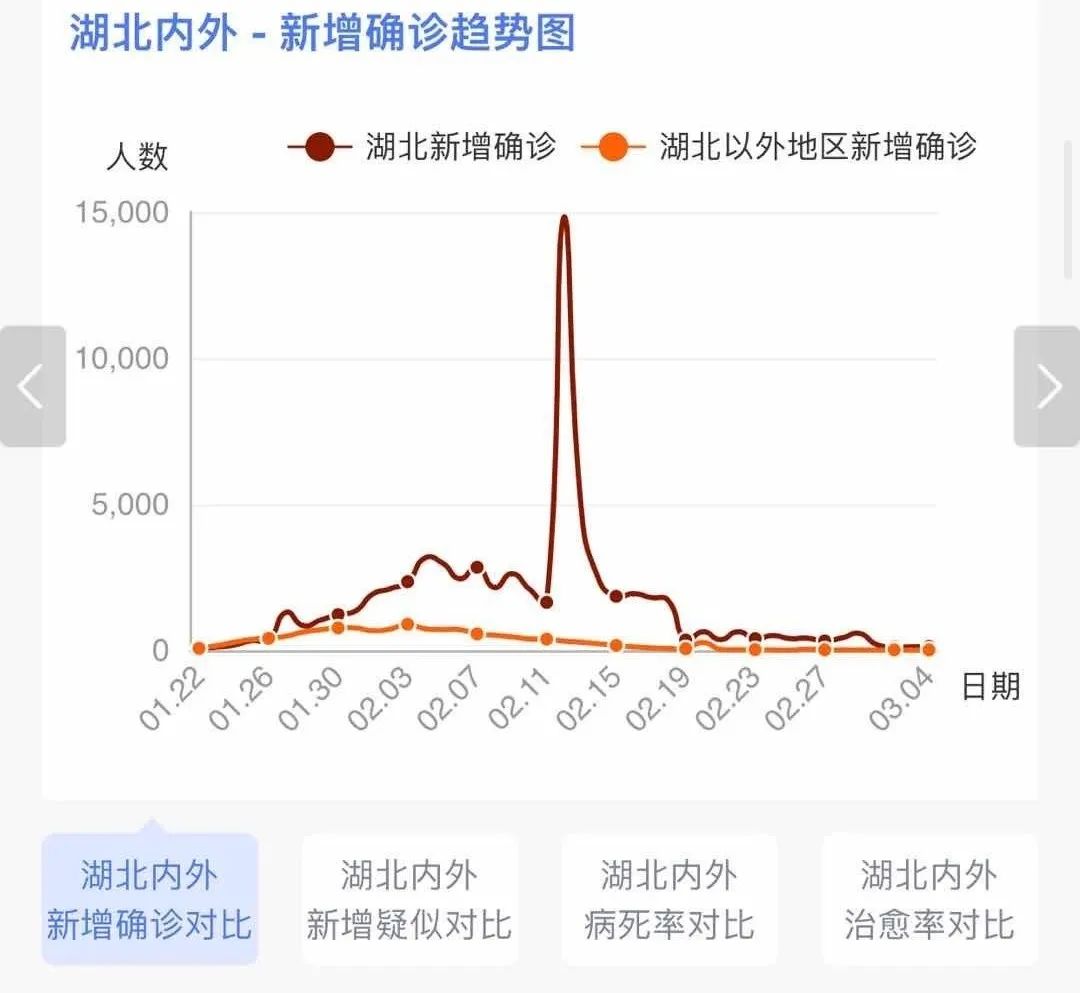Screen dimensions: 1080x993
Task: Switch to the 湖北内外 新增疑似对比 tab
Action: (x=409, y=899)
